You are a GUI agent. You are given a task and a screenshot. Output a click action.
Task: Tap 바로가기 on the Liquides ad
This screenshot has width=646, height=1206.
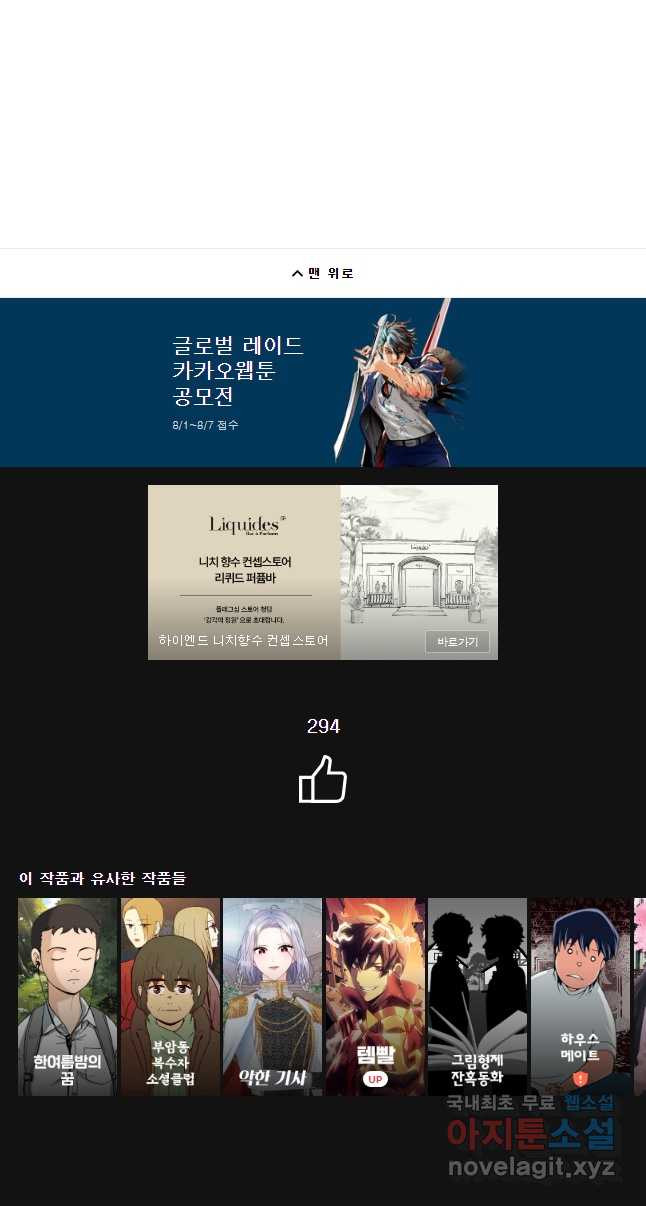click(457, 642)
